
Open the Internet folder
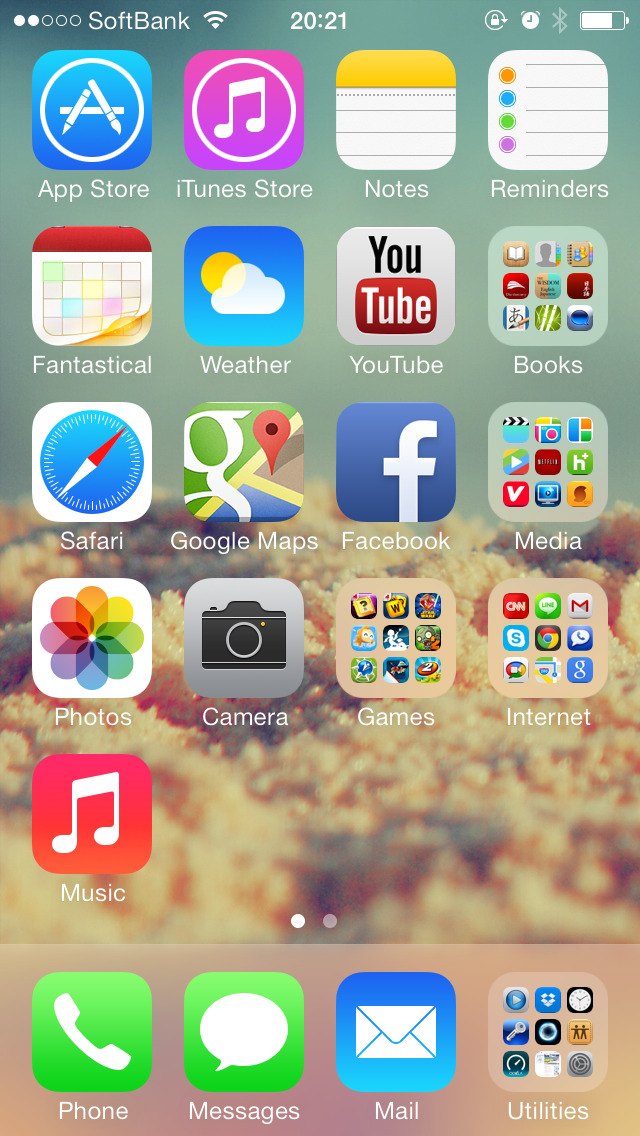pyautogui.click(x=548, y=638)
